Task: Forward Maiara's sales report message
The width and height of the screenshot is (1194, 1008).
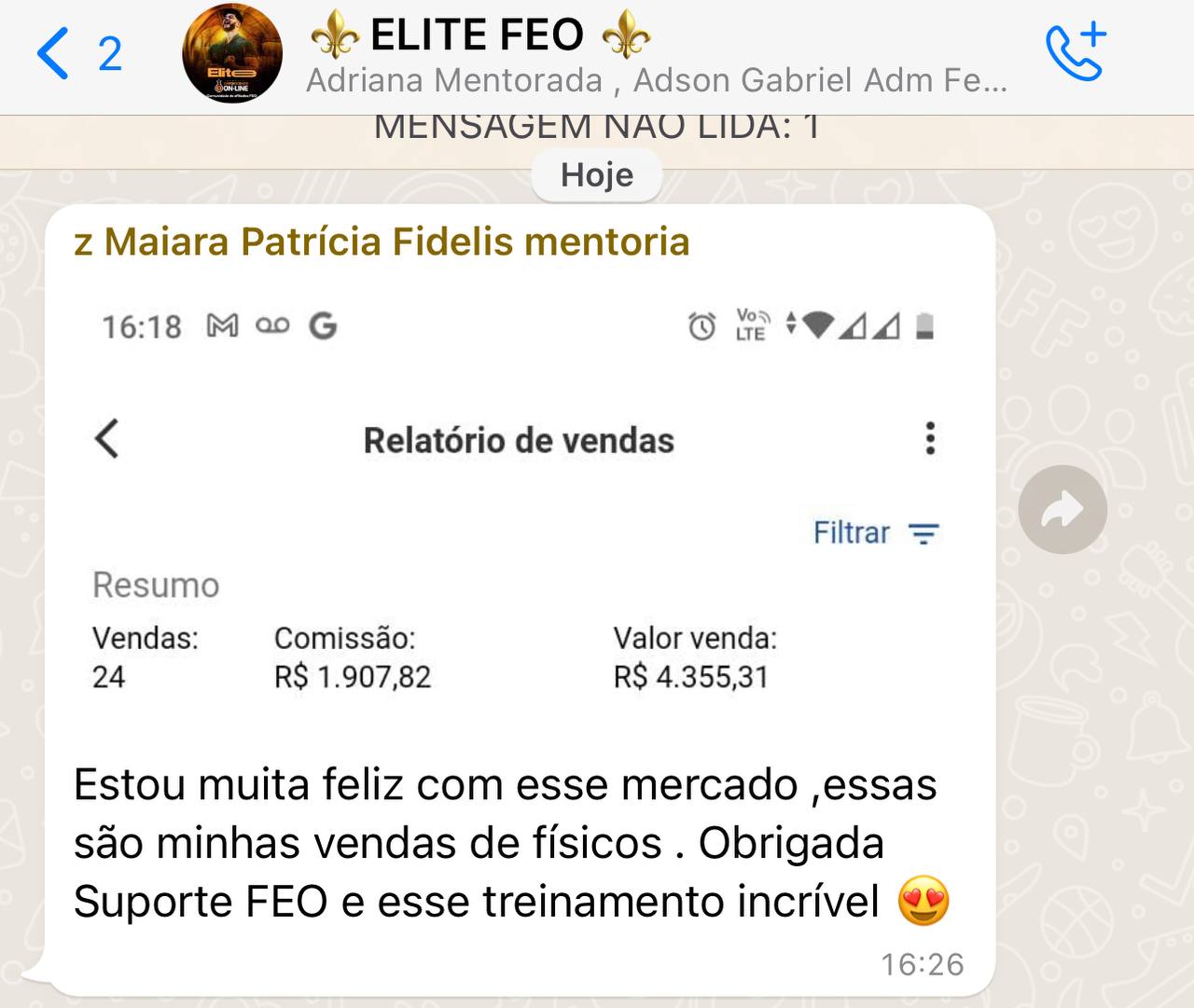Action: coord(1062,510)
